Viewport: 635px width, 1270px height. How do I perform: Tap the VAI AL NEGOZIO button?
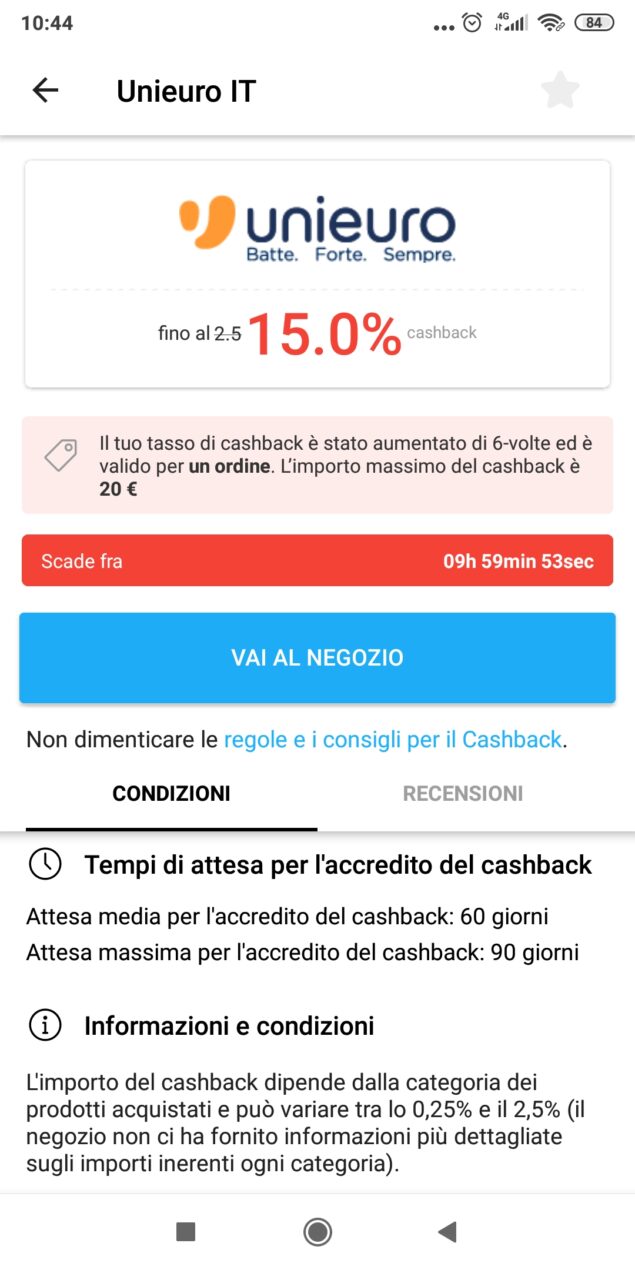coord(317,658)
